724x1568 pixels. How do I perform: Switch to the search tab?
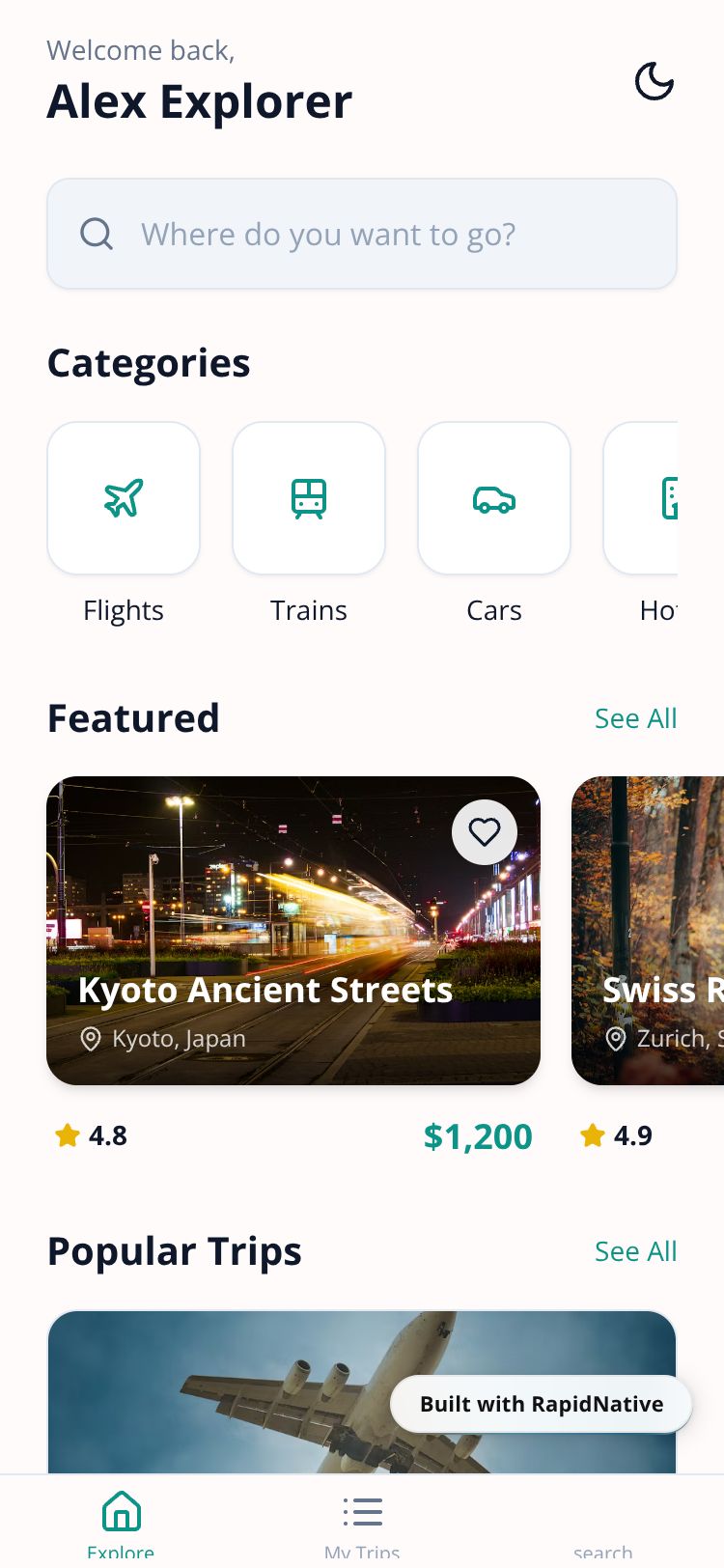pos(602,1535)
